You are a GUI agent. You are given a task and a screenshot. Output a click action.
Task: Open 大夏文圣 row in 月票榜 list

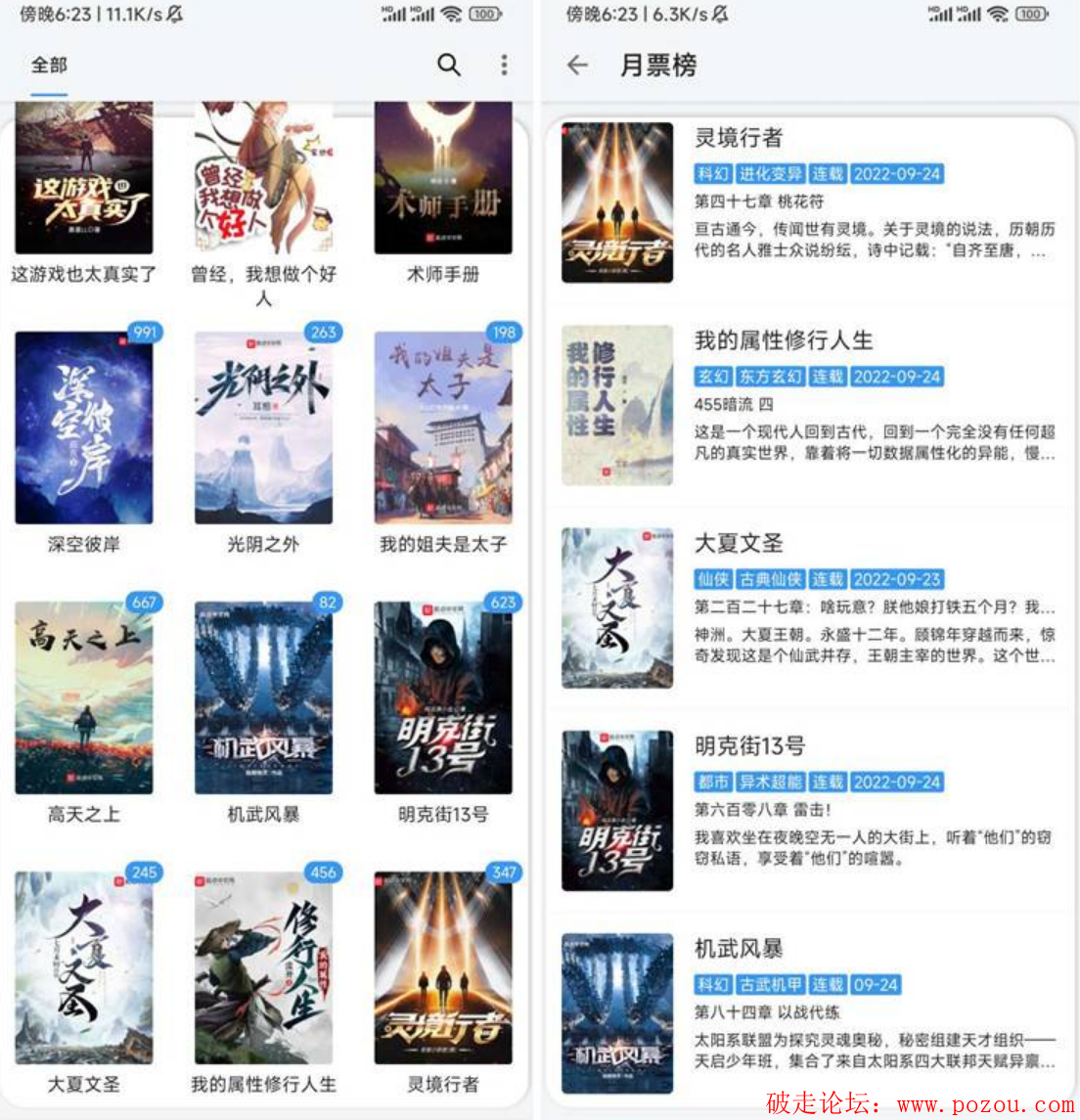pyautogui.click(x=812, y=607)
